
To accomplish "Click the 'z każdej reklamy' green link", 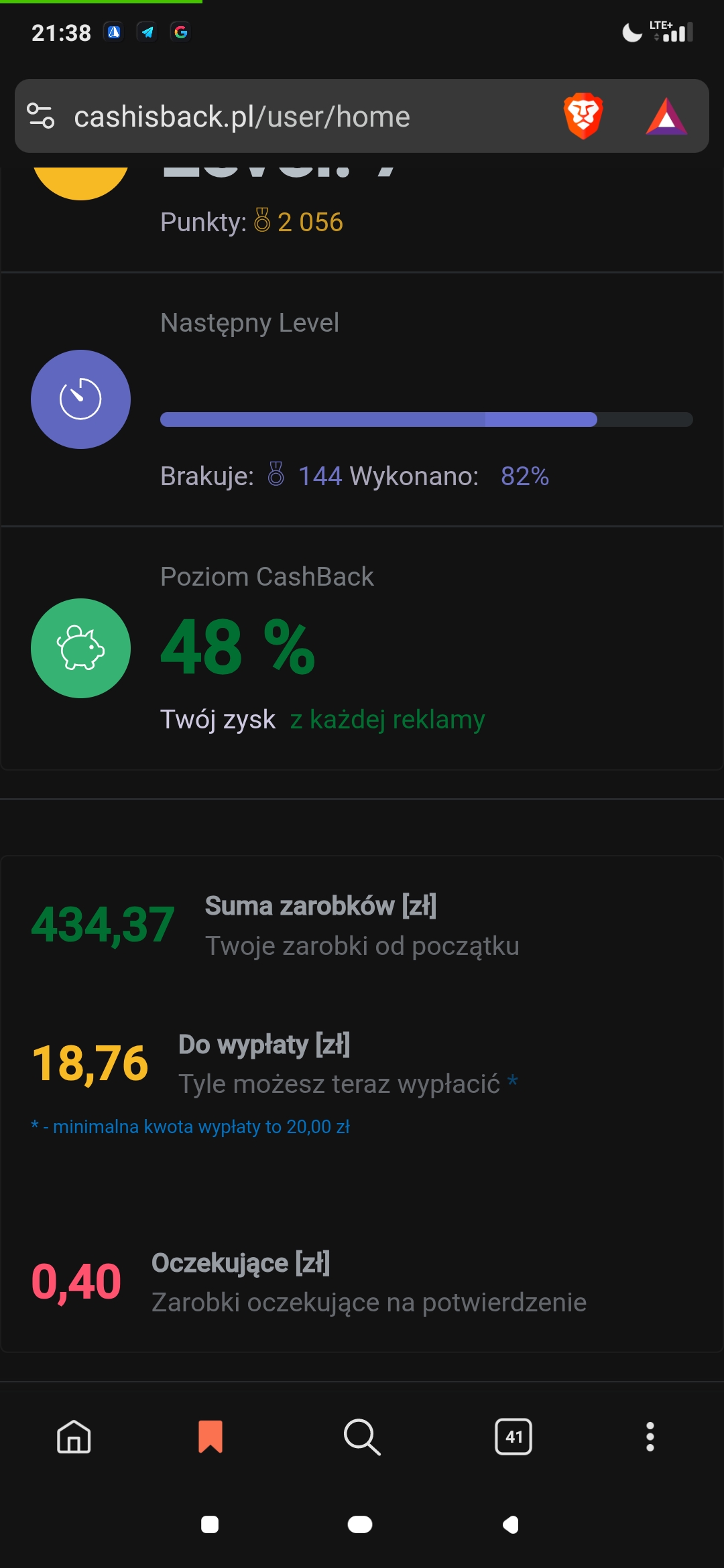I will [x=386, y=720].
